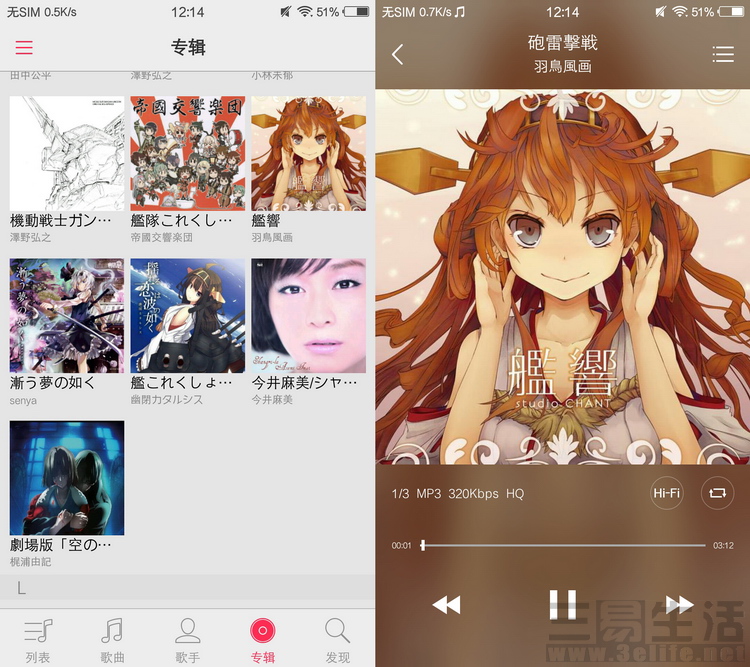Select the 专辑 tab
Image resolution: width=750 pixels, height=667 pixels.
262,640
